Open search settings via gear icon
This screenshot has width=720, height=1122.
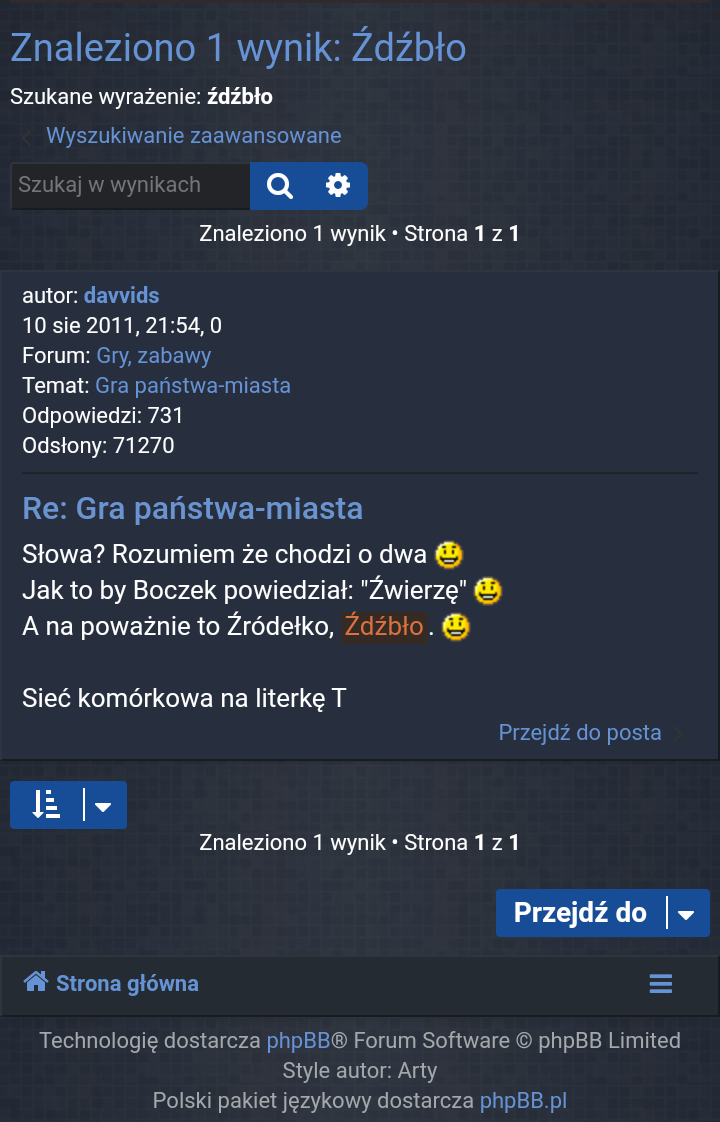[338, 185]
